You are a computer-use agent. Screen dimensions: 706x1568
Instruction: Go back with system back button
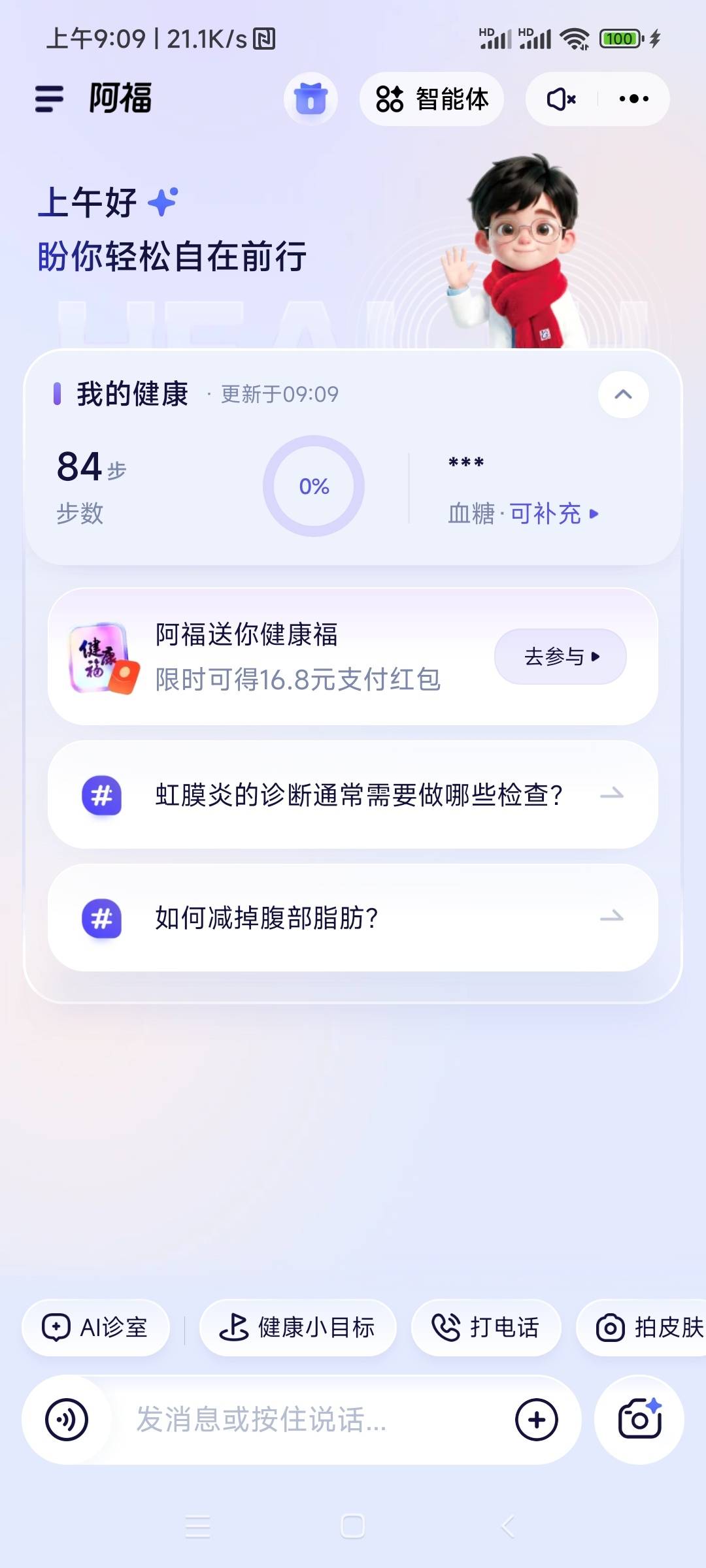(x=508, y=1527)
